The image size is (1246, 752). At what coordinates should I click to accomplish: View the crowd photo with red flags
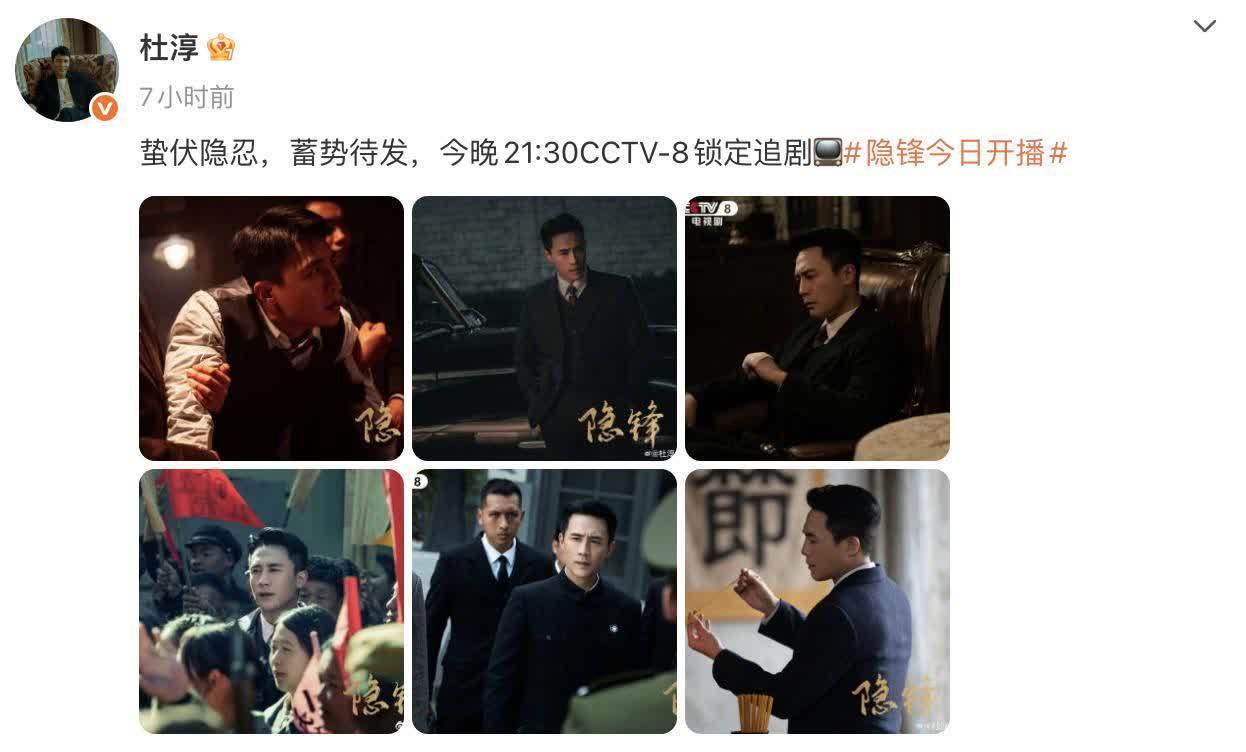271,601
